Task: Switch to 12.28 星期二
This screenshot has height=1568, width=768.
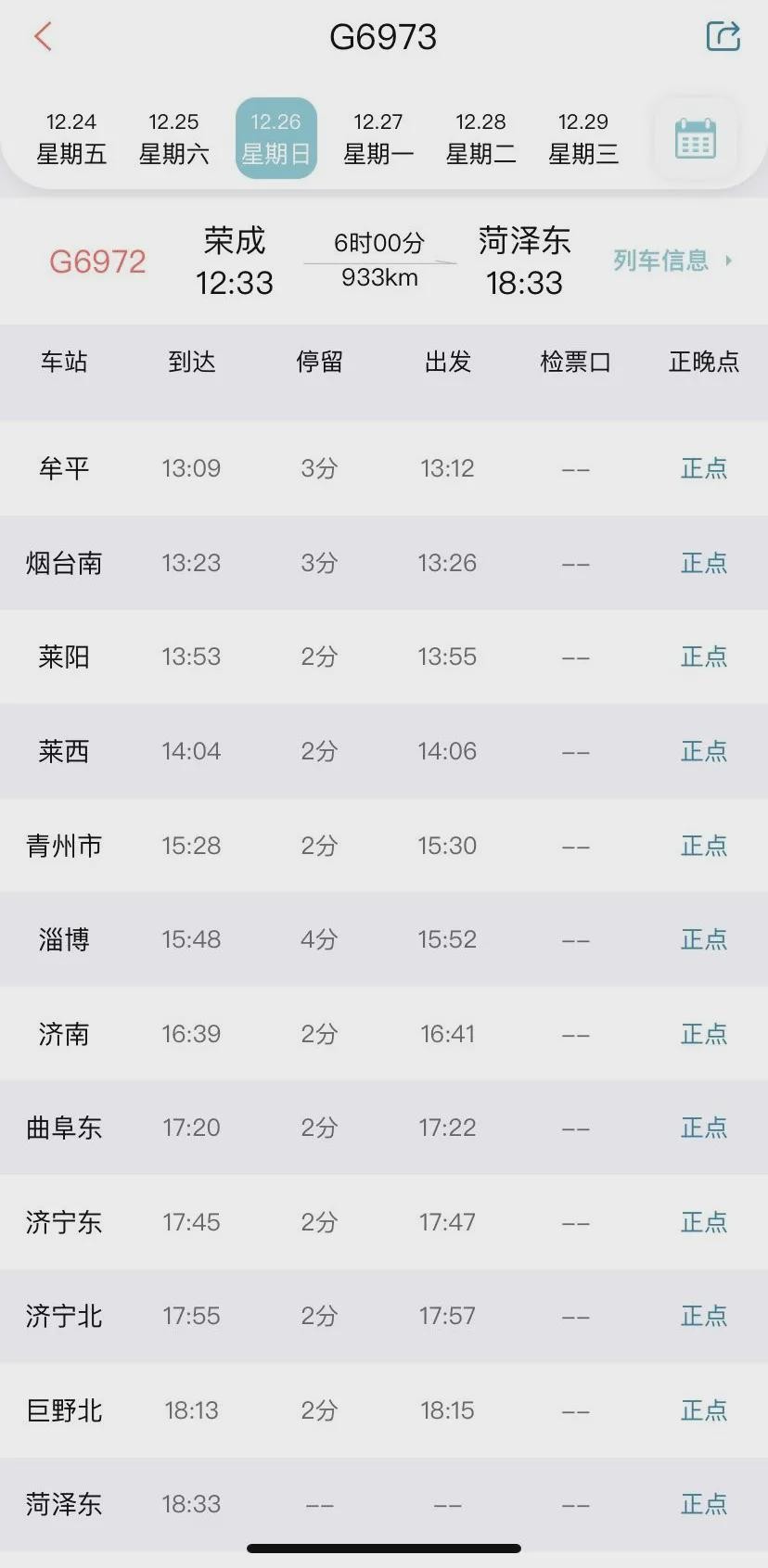Action: click(x=480, y=138)
